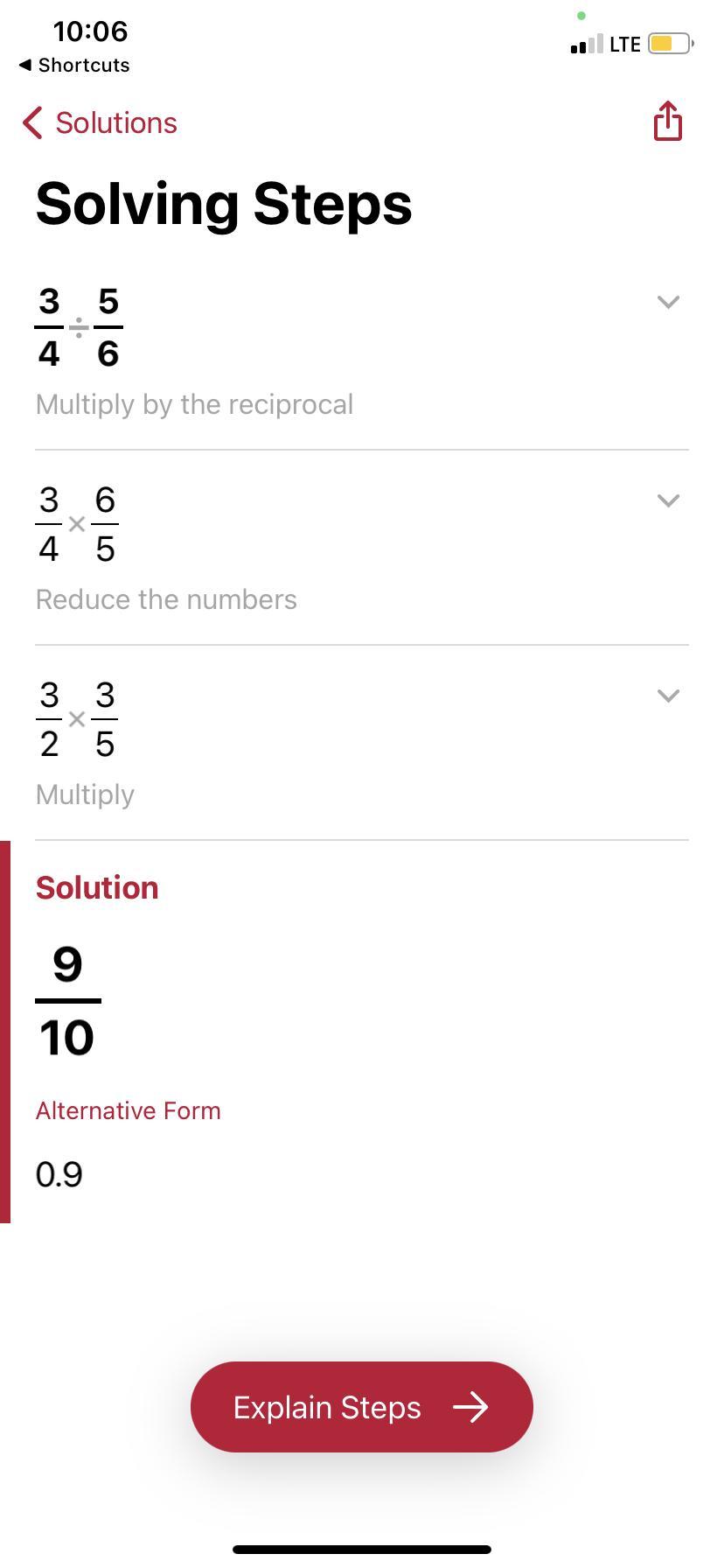Expand the Multiply step
The width and height of the screenshot is (724, 1568).
point(668,696)
